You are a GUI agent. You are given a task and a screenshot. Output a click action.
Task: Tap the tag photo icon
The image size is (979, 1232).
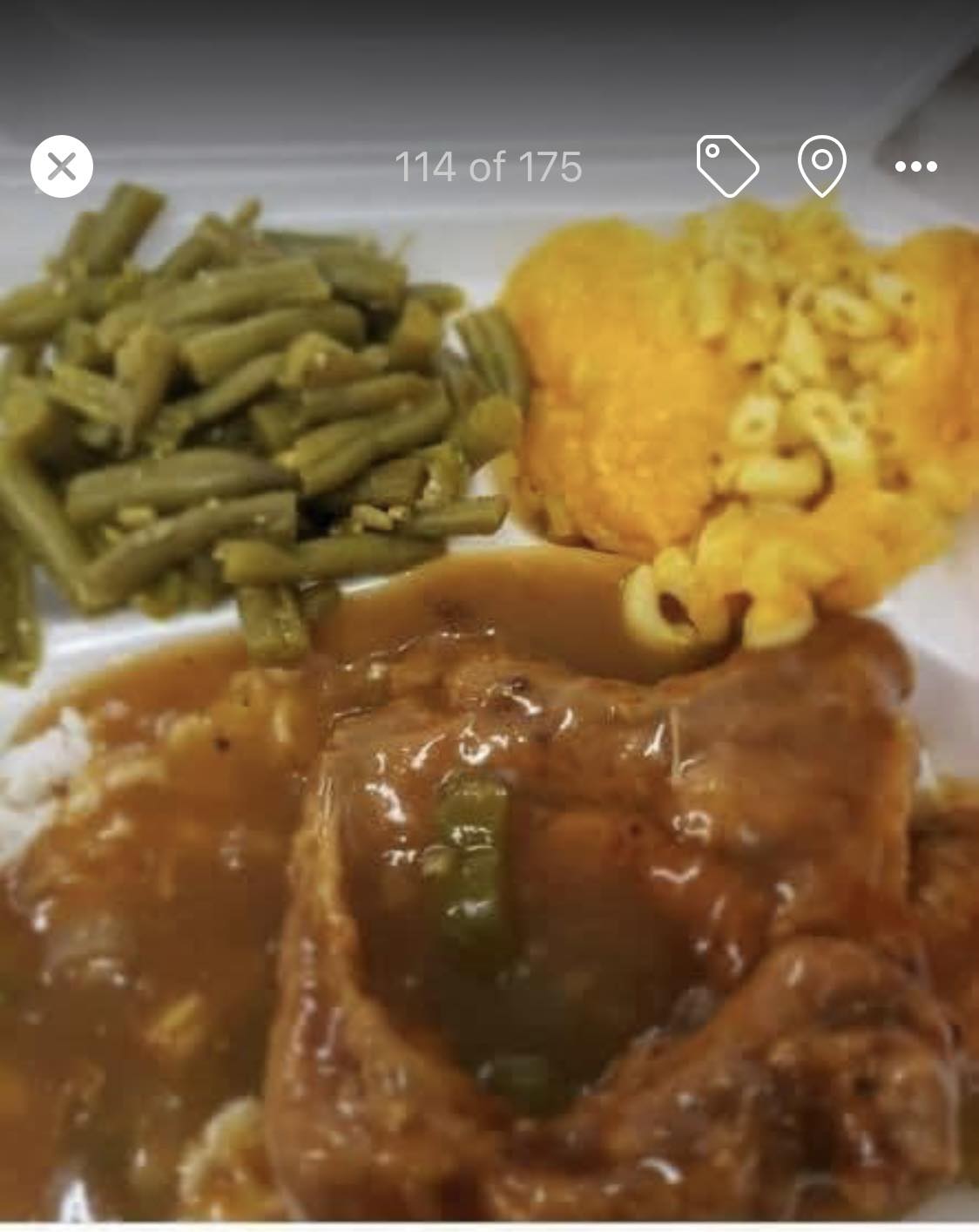[x=727, y=166]
